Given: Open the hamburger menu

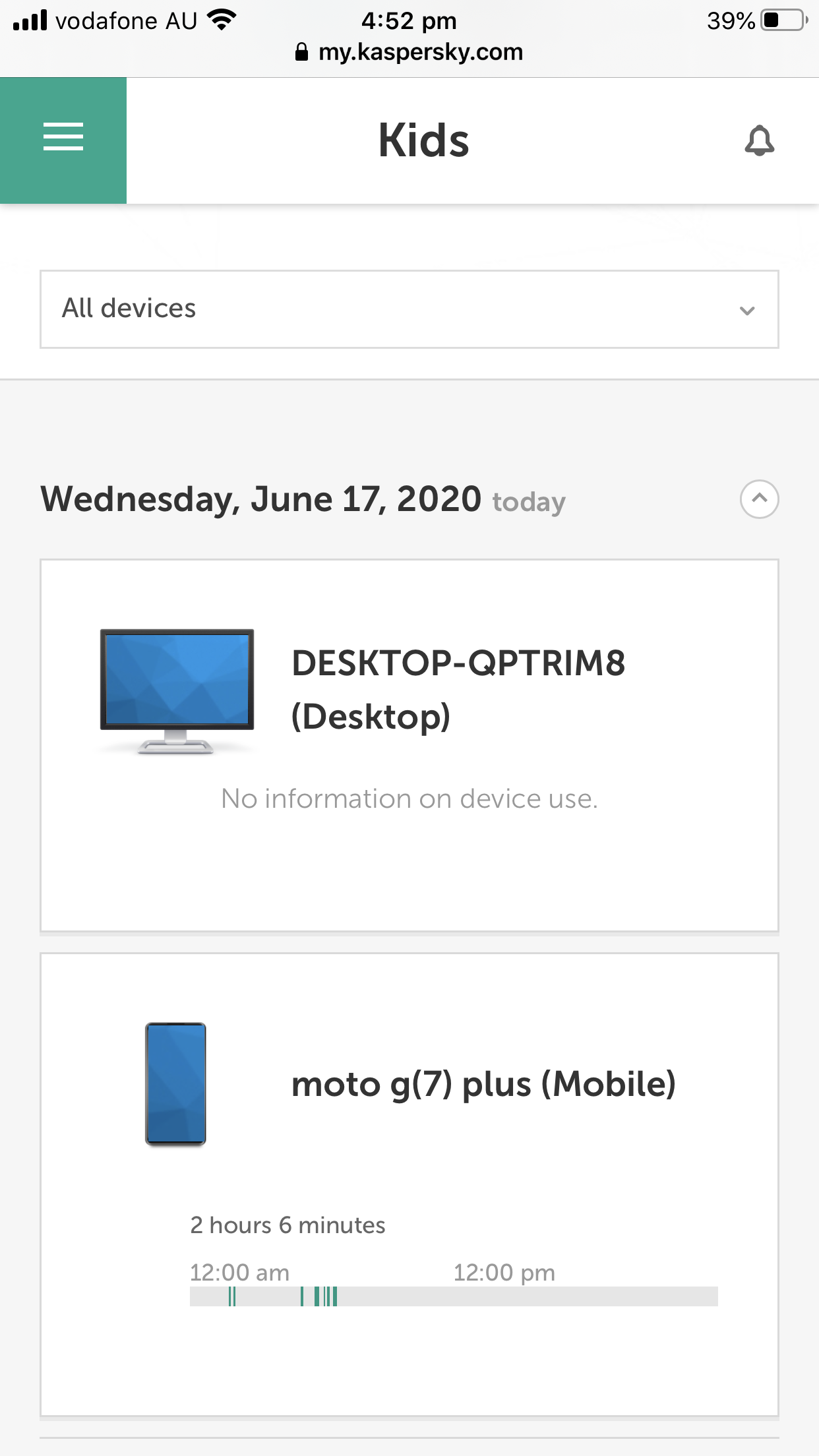Looking at the screenshot, I should [63, 140].
